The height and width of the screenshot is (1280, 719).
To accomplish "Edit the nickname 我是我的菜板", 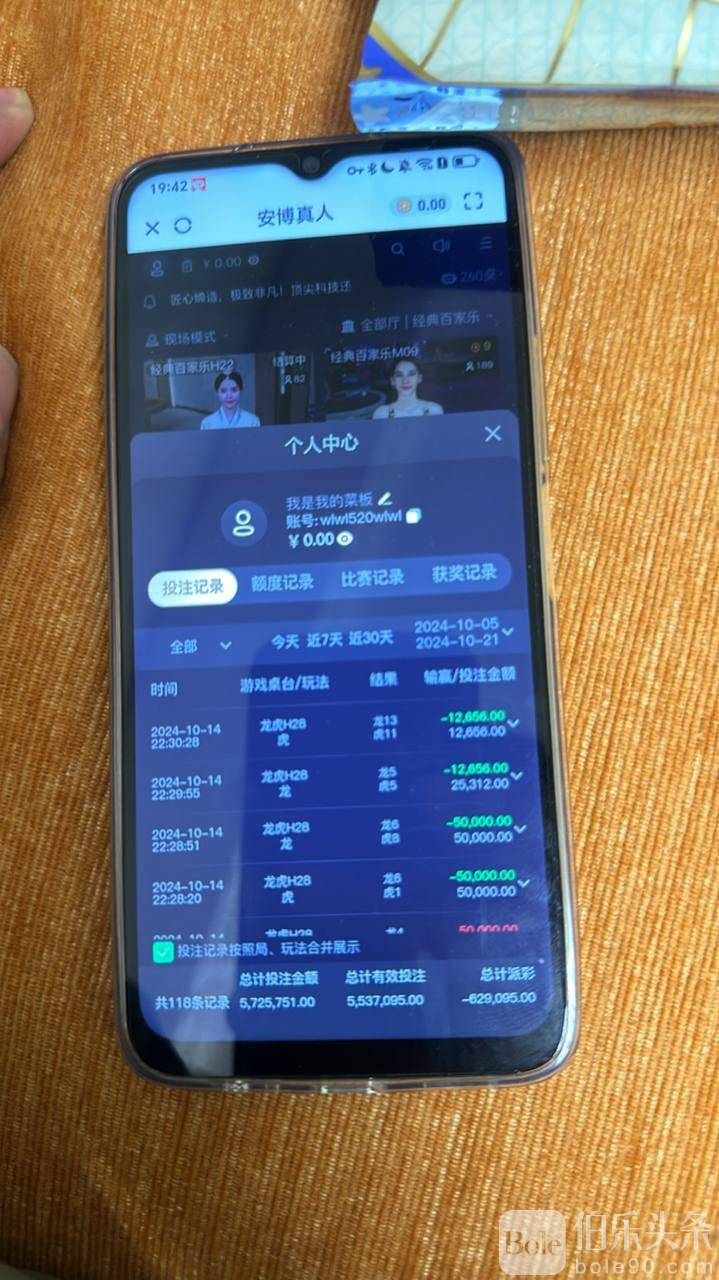I will pyautogui.click(x=387, y=497).
